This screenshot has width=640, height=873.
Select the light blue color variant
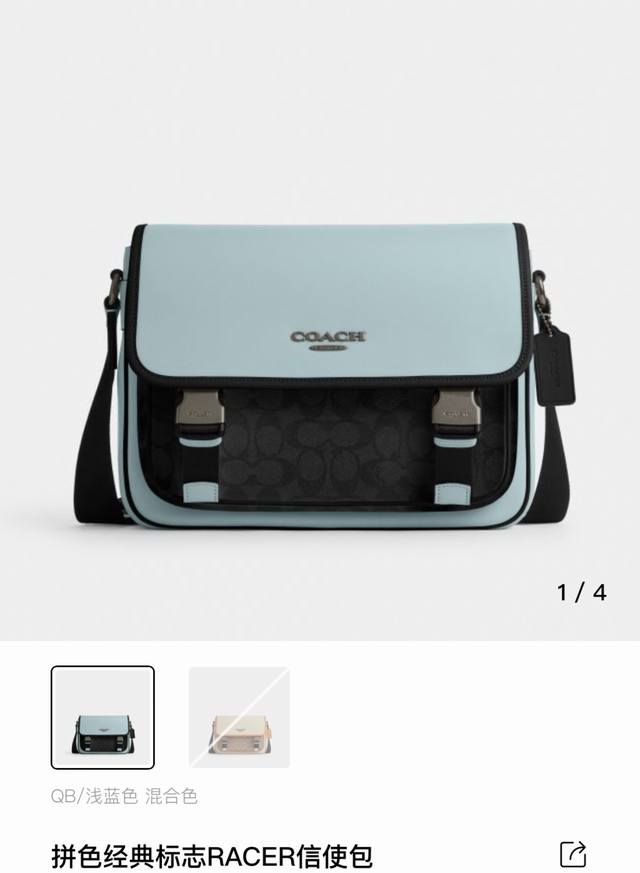(x=103, y=717)
